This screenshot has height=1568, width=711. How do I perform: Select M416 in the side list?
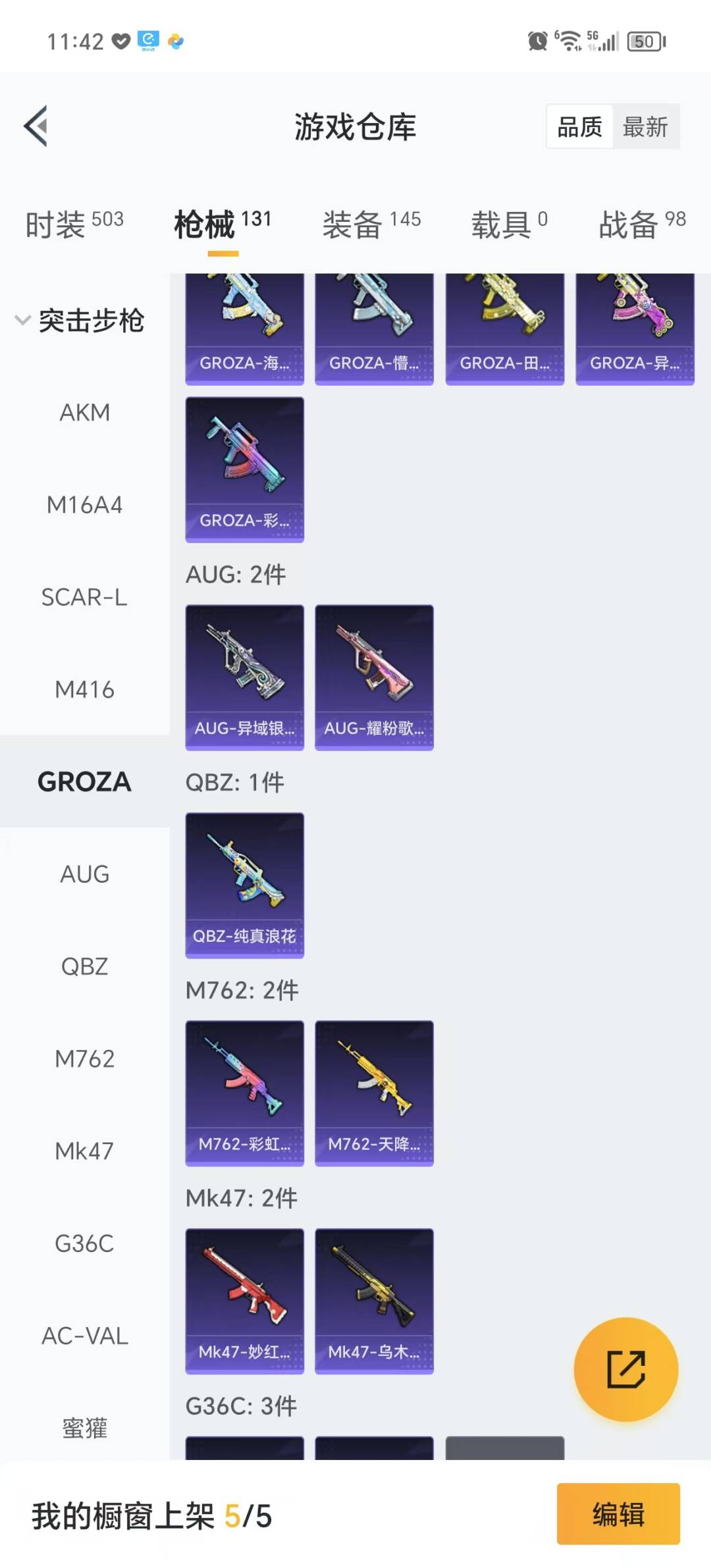pyautogui.click(x=85, y=690)
